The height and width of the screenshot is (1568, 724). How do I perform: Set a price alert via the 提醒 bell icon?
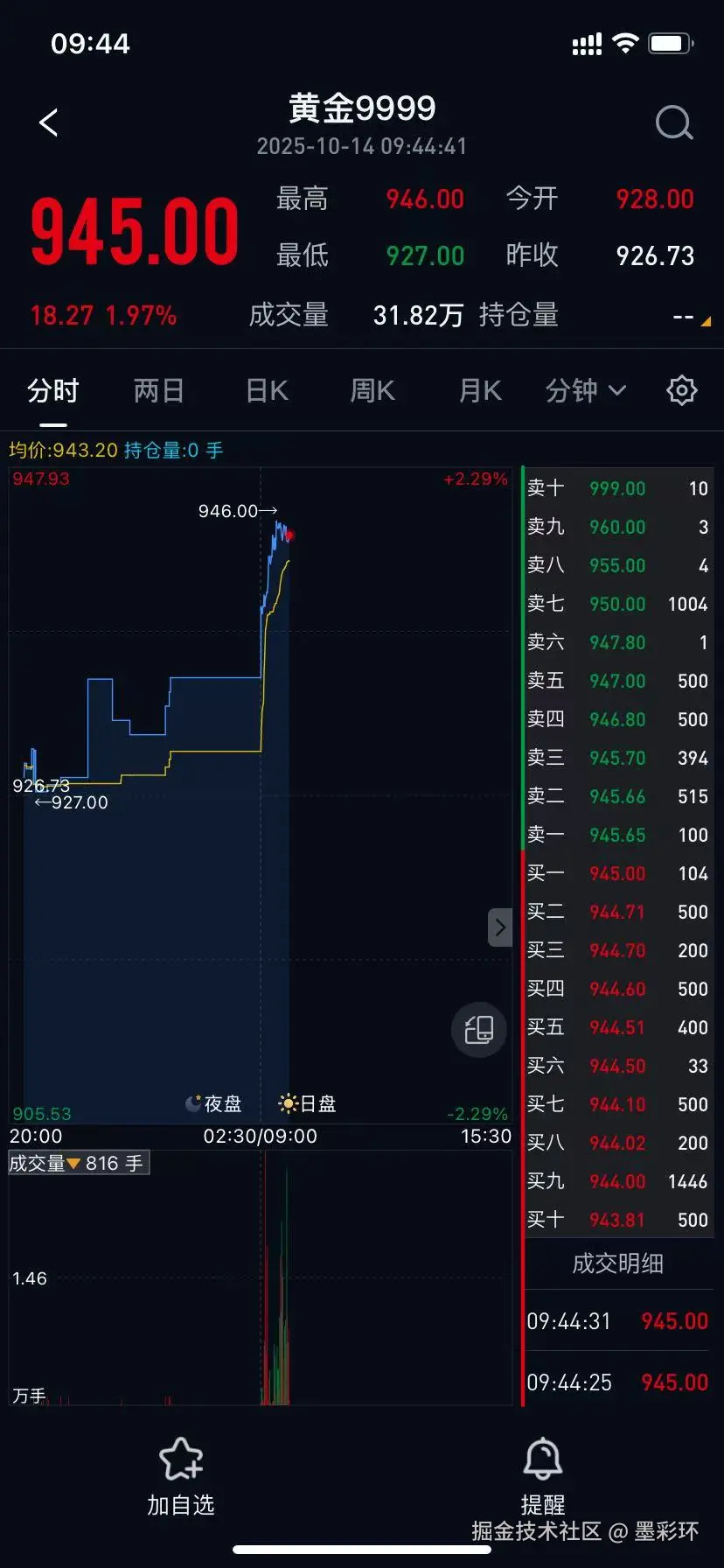pos(543,1455)
